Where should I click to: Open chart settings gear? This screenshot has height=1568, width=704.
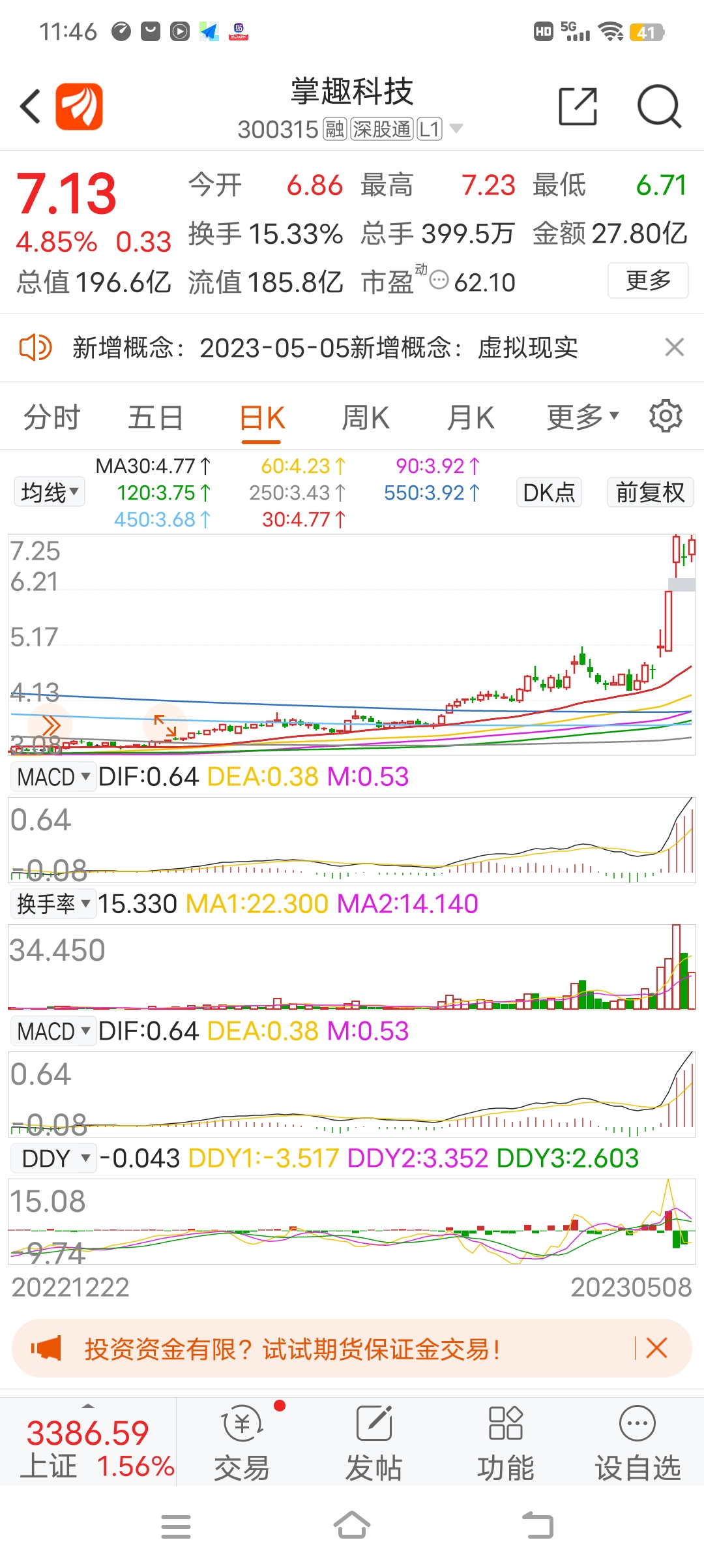point(666,416)
